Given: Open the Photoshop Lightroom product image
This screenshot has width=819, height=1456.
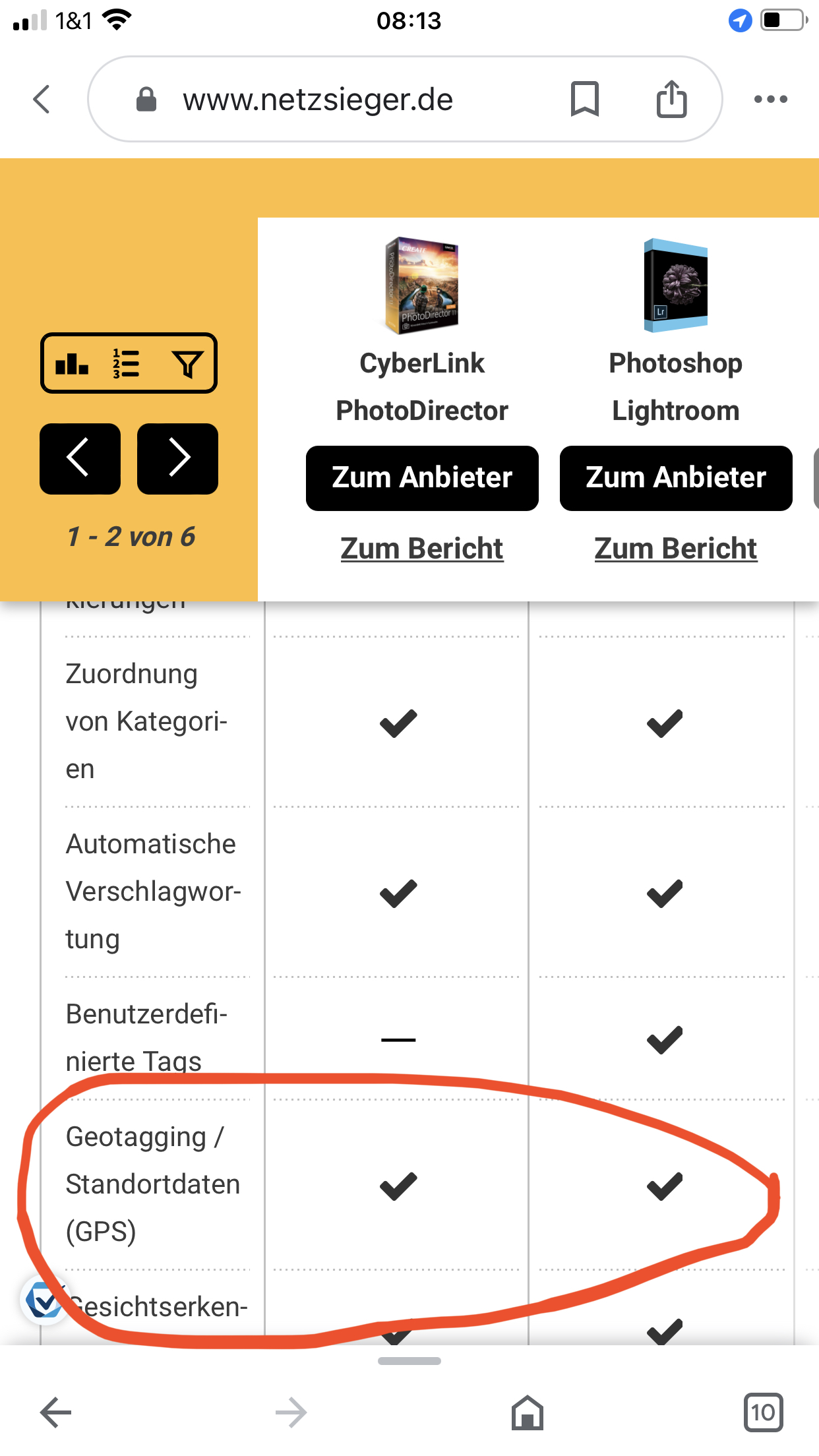Looking at the screenshot, I should (x=676, y=285).
